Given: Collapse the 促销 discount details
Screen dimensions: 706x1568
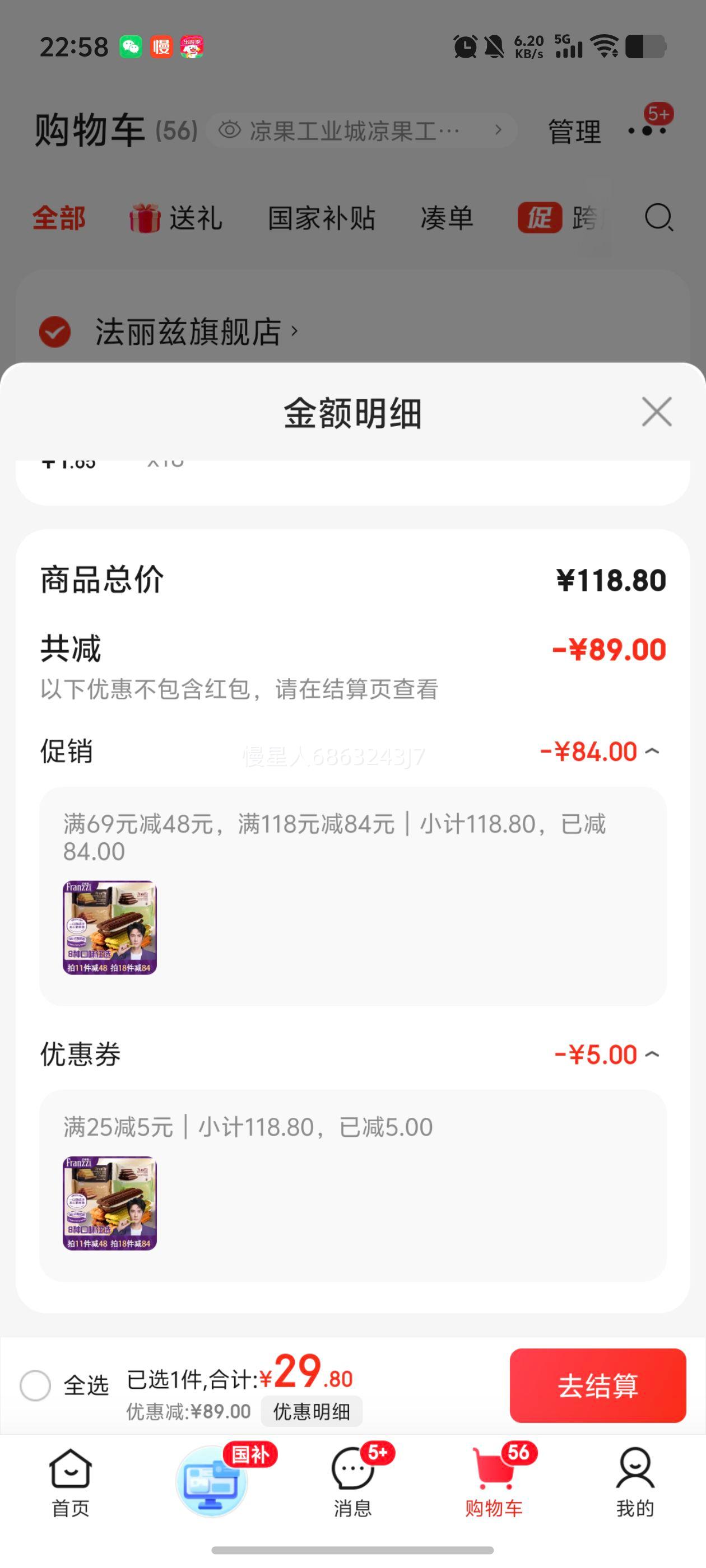Looking at the screenshot, I should [x=652, y=752].
